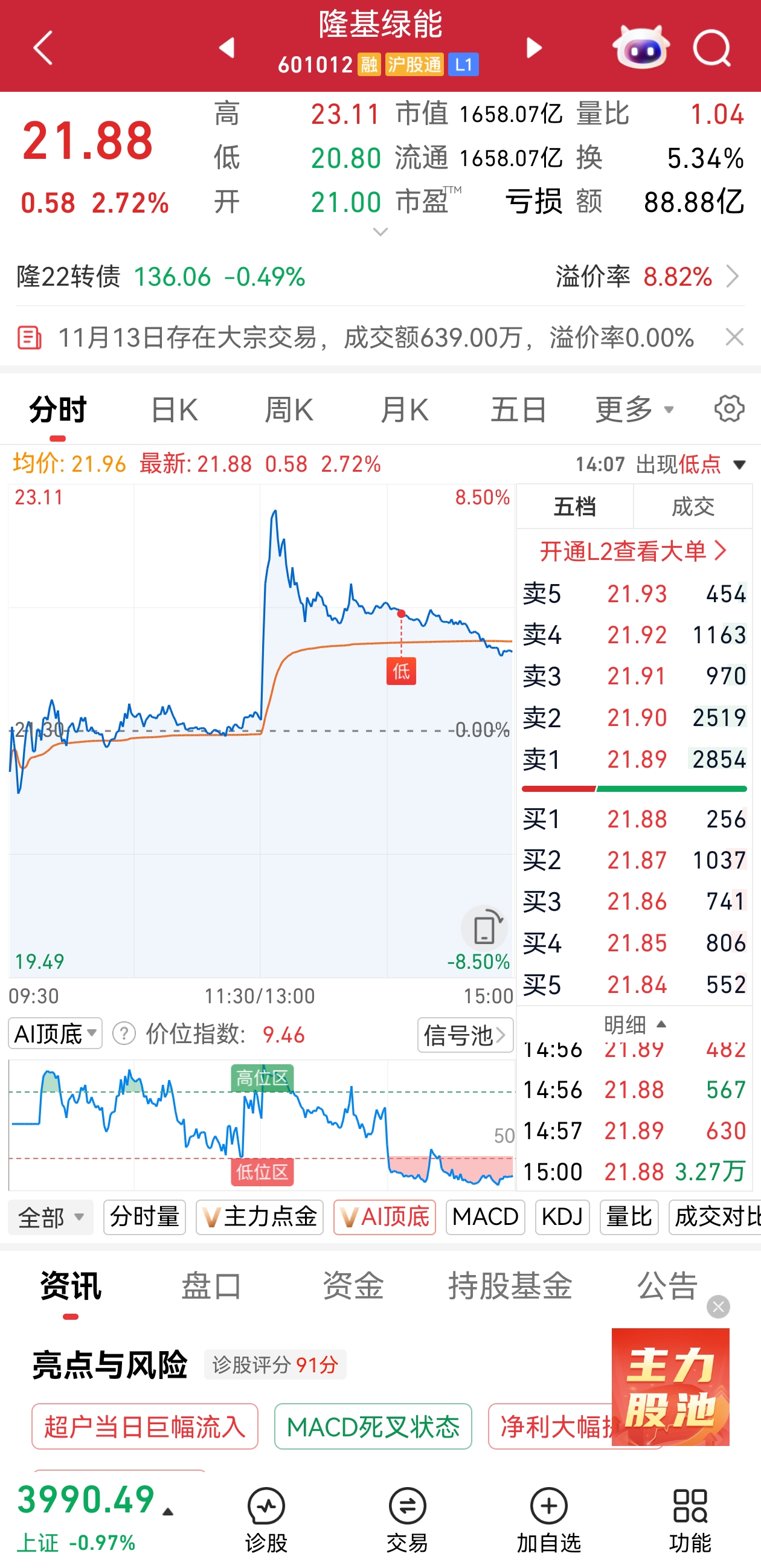Dismiss the 大宗交易 notice banner
Image resolution: width=761 pixels, height=1568 pixels.
coord(735,336)
